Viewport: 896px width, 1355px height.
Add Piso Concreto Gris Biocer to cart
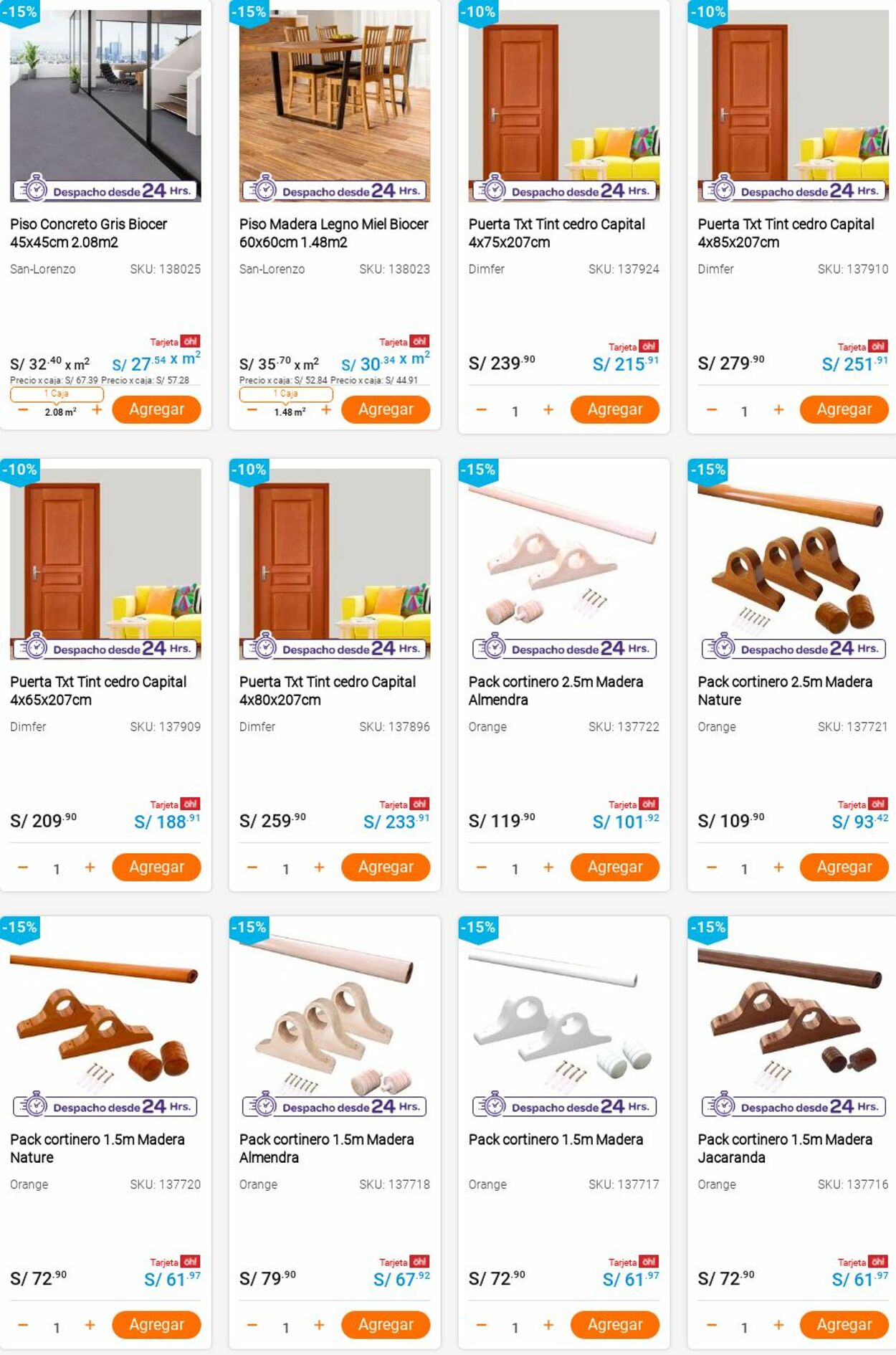coord(156,409)
